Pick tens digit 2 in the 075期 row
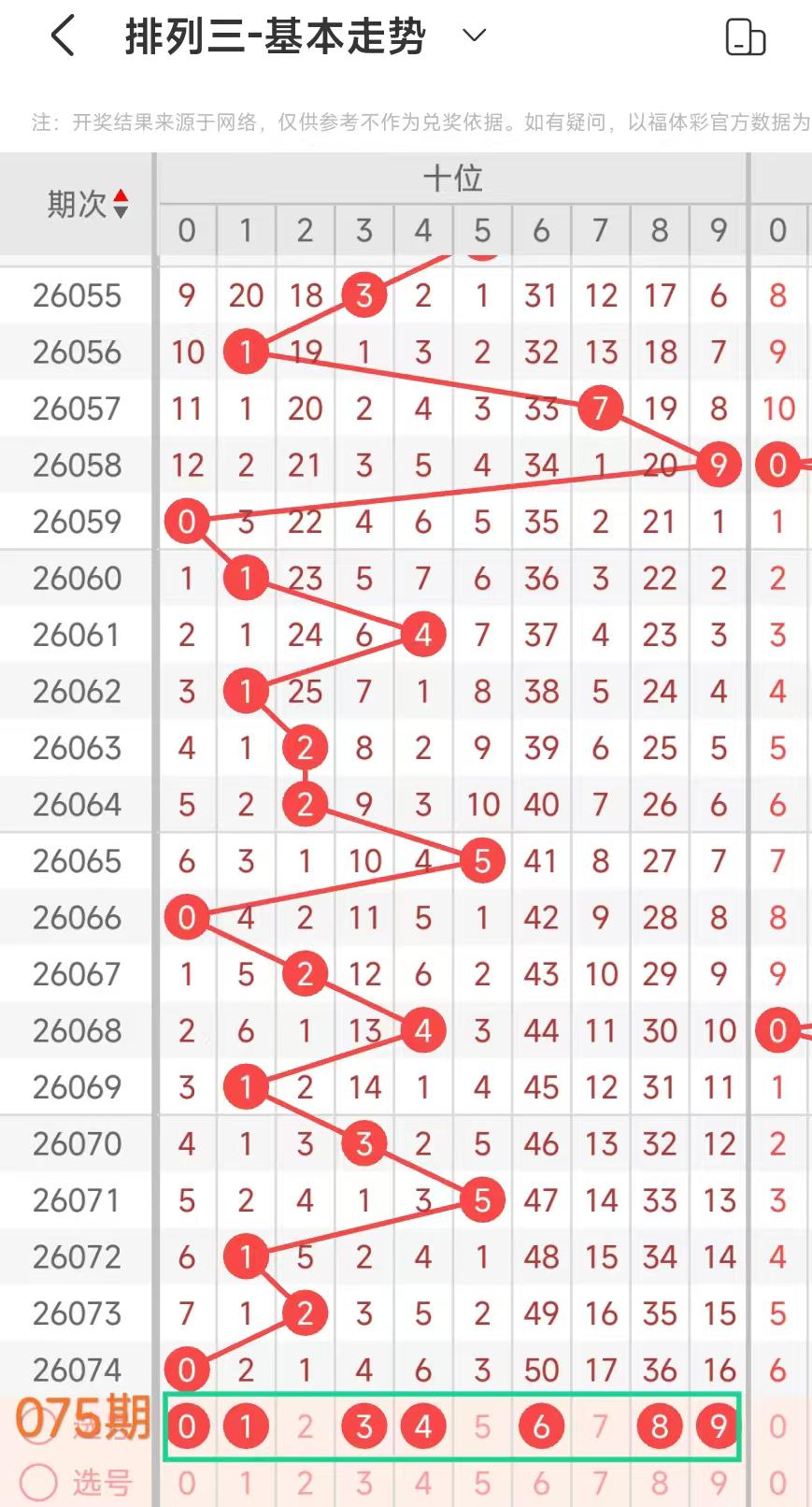Viewport: 812px width, 1507px height. [x=305, y=1427]
